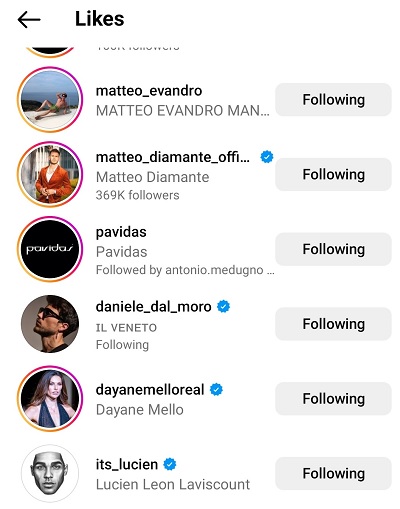Tap Following button next to pavidas
Screen dimensions: 400x509
coord(333,249)
